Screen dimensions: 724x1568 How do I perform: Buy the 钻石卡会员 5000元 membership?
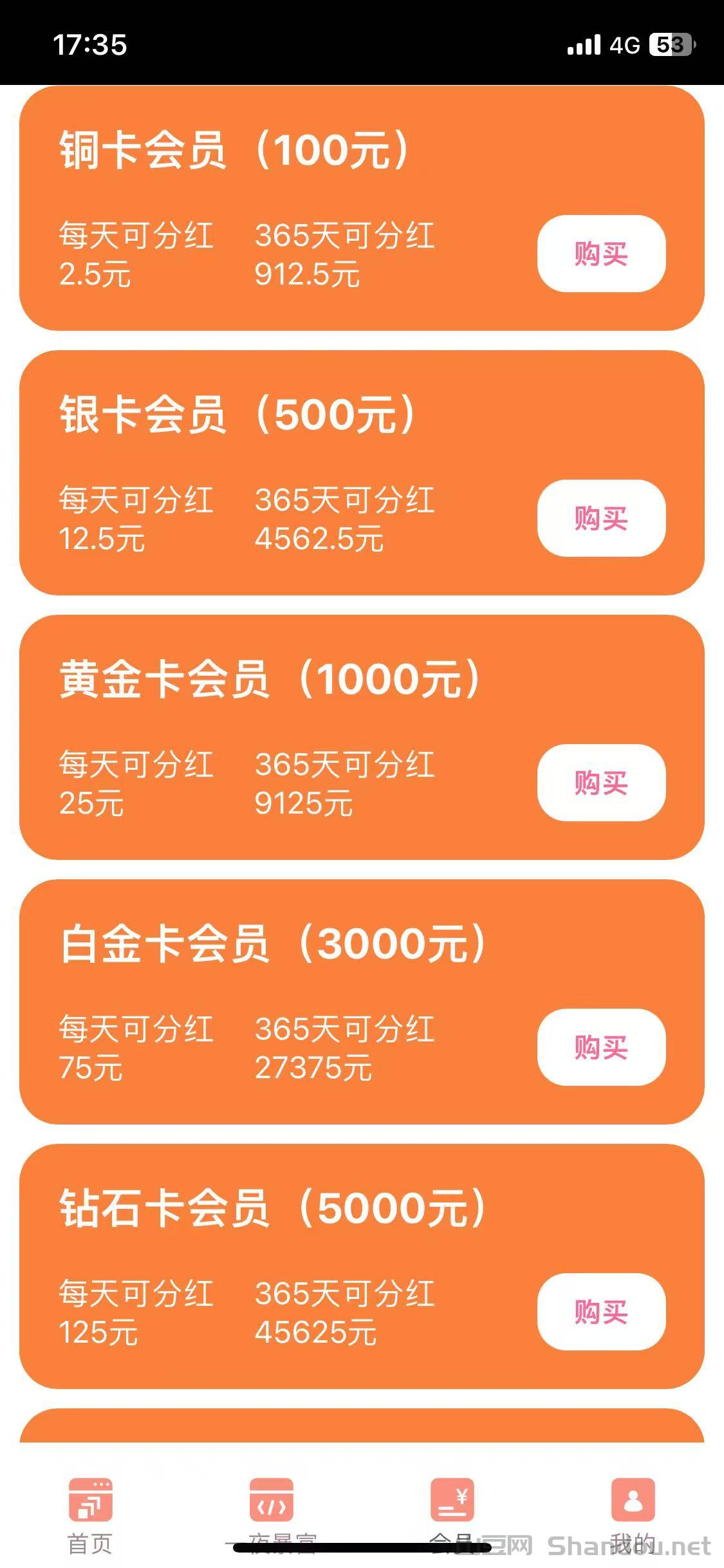pyautogui.click(x=601, y=1312)
